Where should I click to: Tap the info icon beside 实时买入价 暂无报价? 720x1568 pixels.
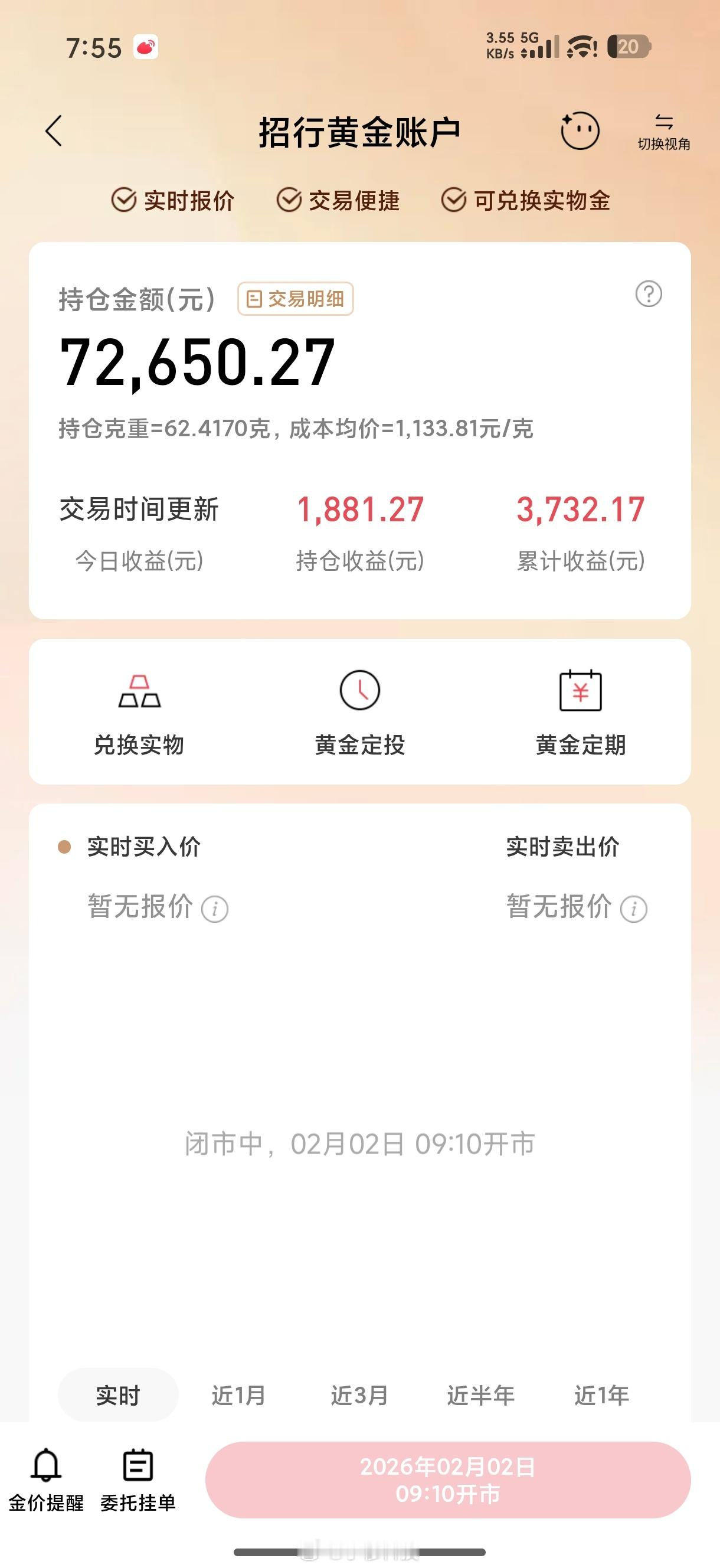[216, 909]
